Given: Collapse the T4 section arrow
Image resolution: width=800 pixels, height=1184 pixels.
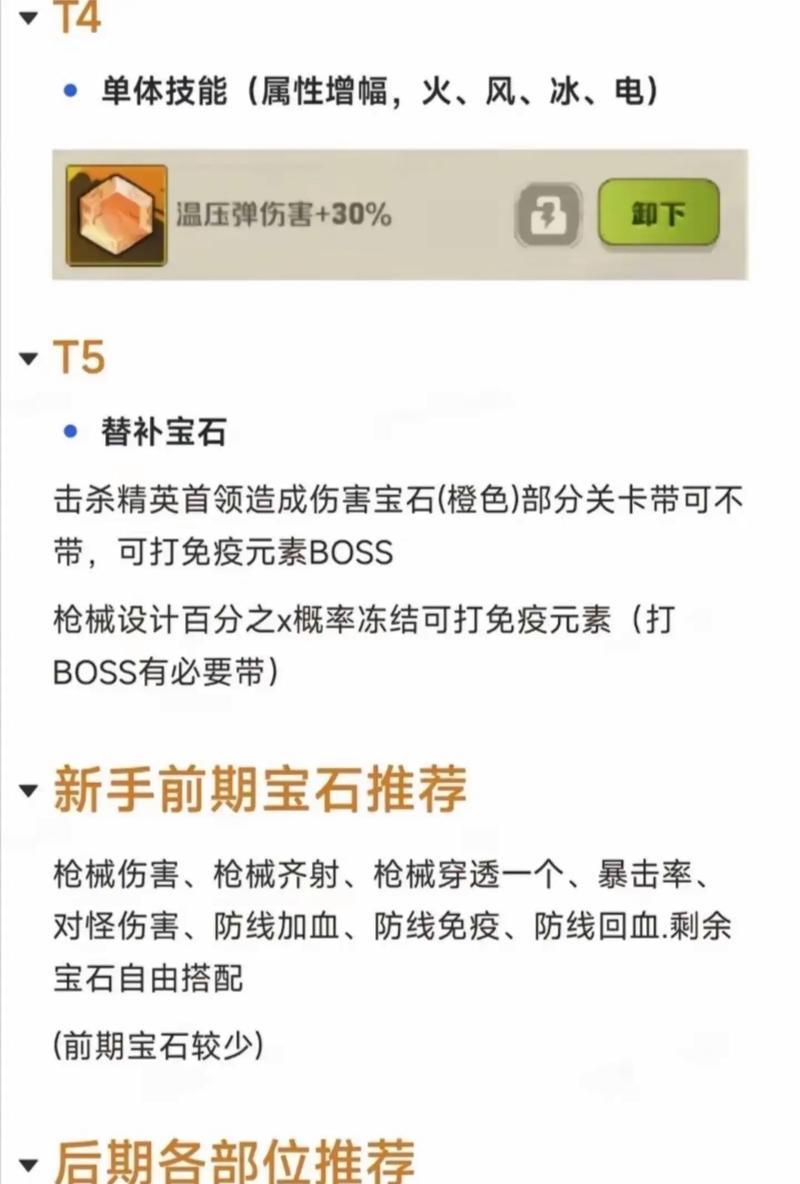Looking at the screenshot, I should point(27,17).
